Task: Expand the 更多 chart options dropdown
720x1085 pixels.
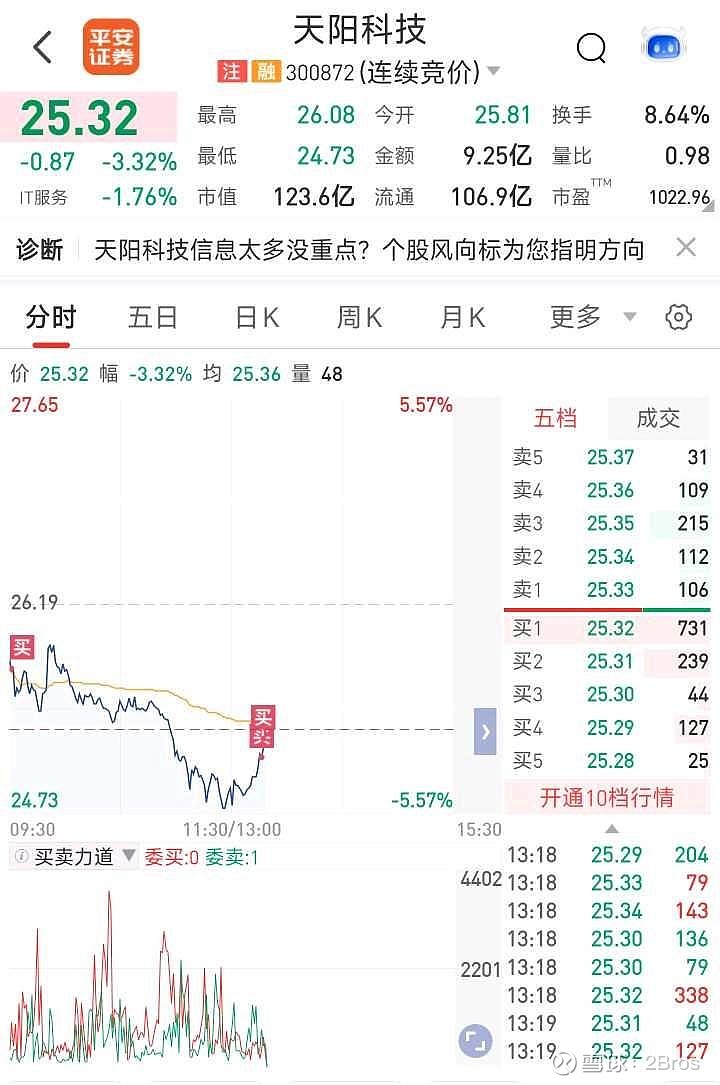Action: (592, 318)
